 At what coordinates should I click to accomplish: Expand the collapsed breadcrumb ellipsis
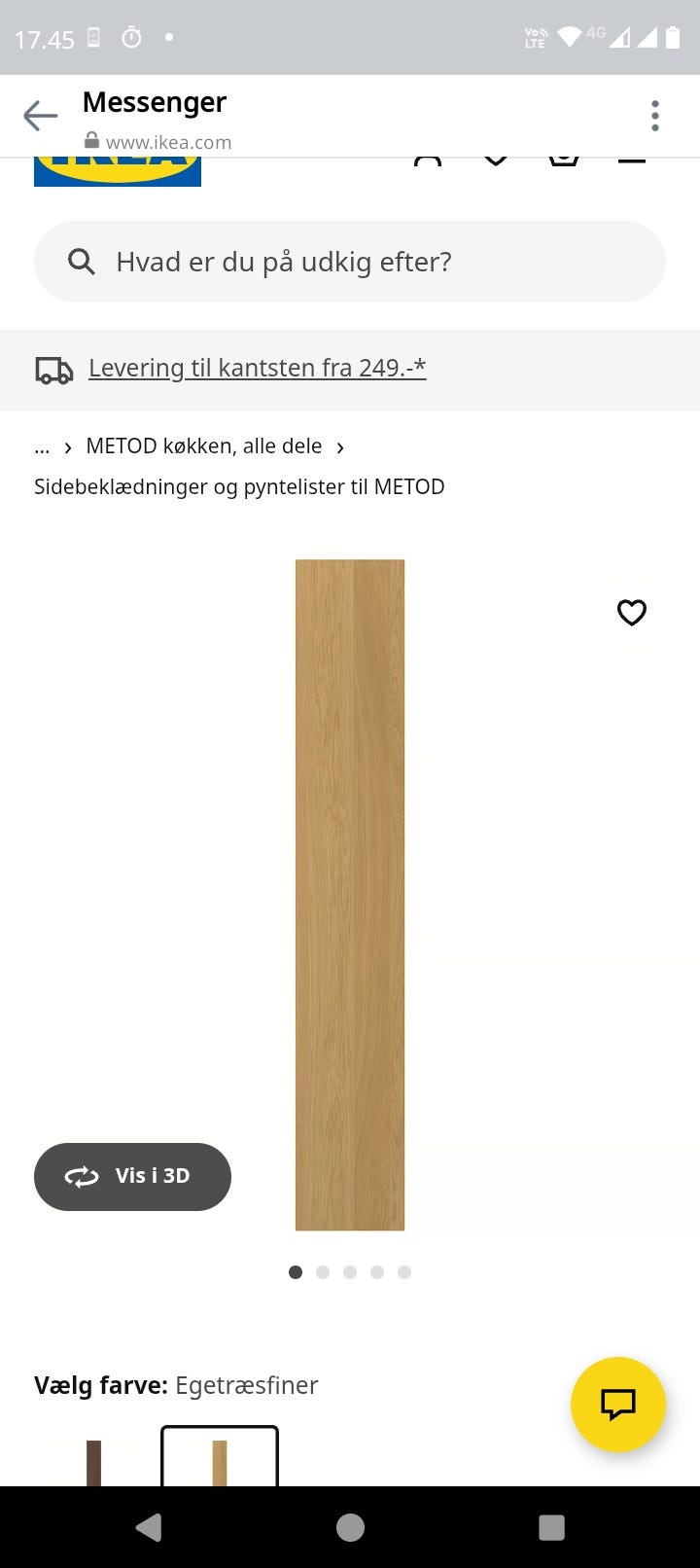click(42, 447)
